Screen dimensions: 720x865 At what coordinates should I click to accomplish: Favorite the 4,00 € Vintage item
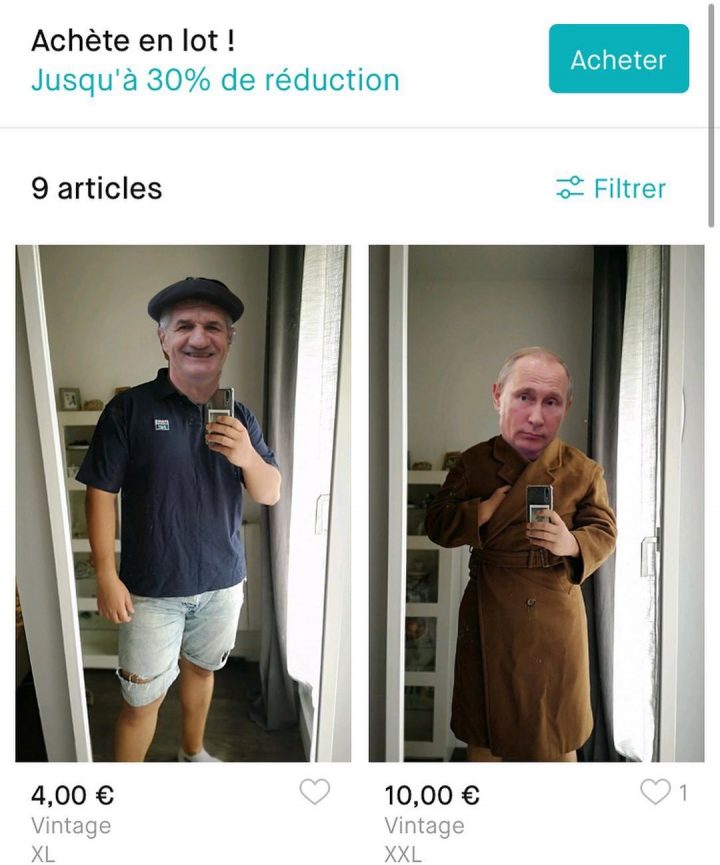315,793
